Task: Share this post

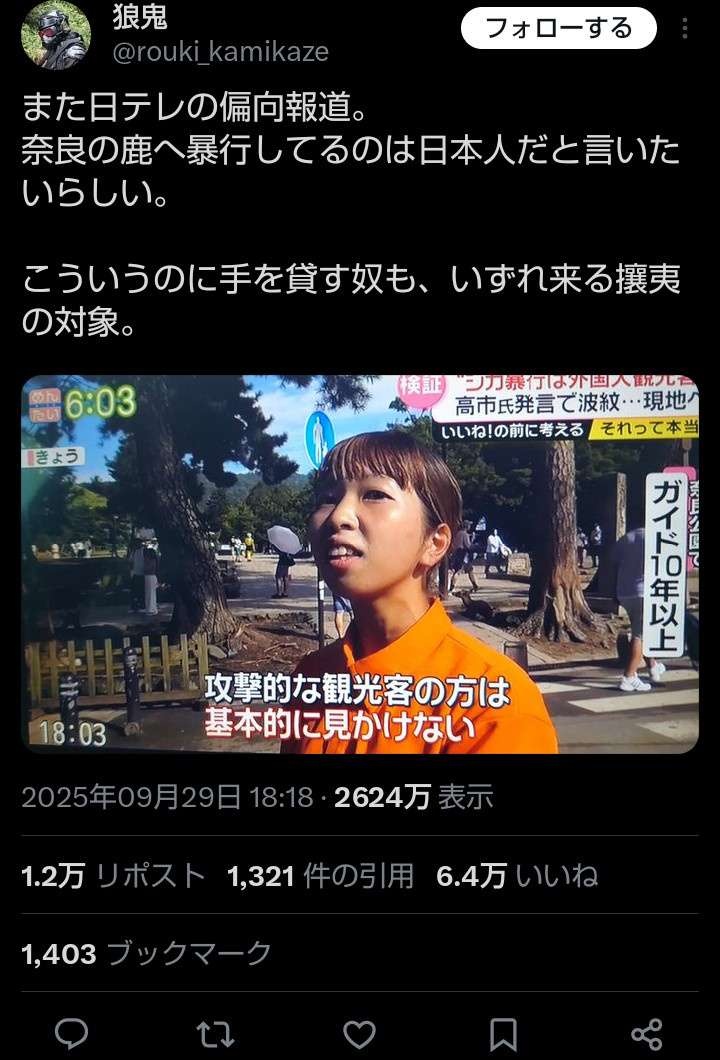Action: [x=648, y=1032]
